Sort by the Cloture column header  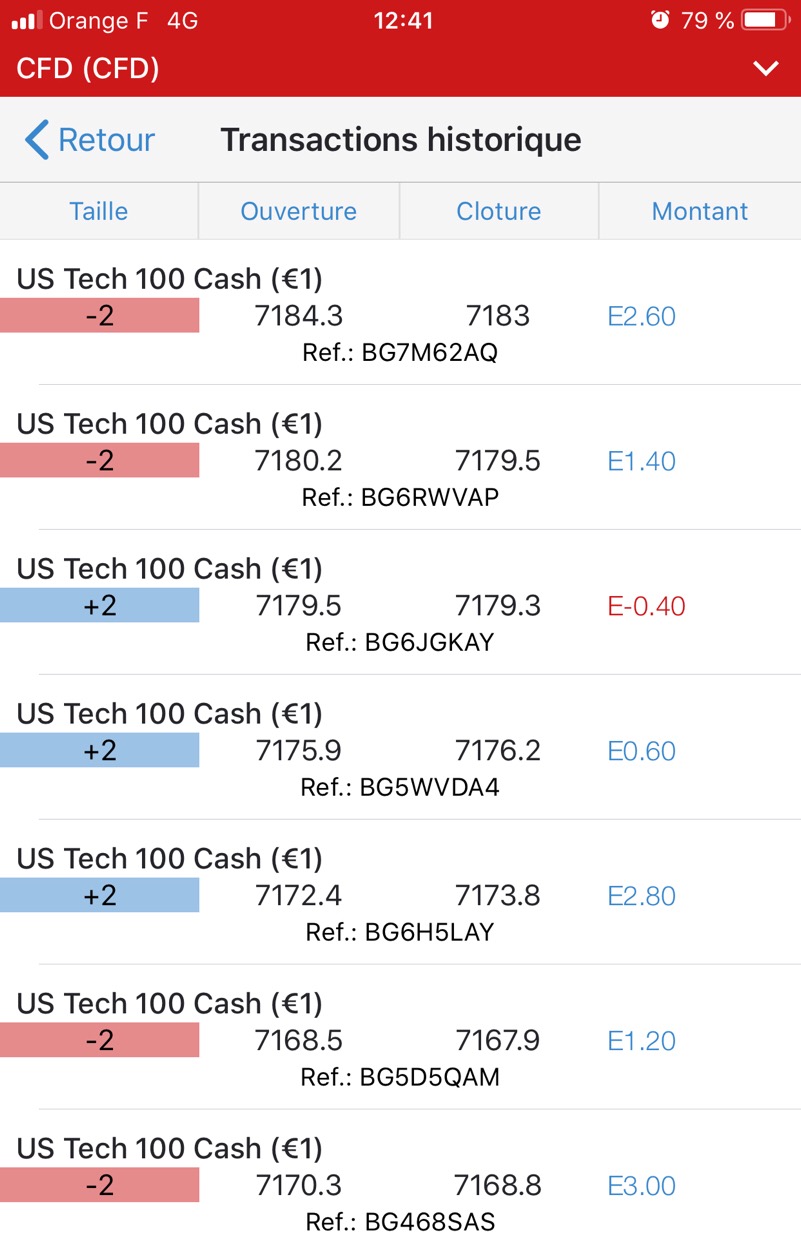(x=498, y=211)
